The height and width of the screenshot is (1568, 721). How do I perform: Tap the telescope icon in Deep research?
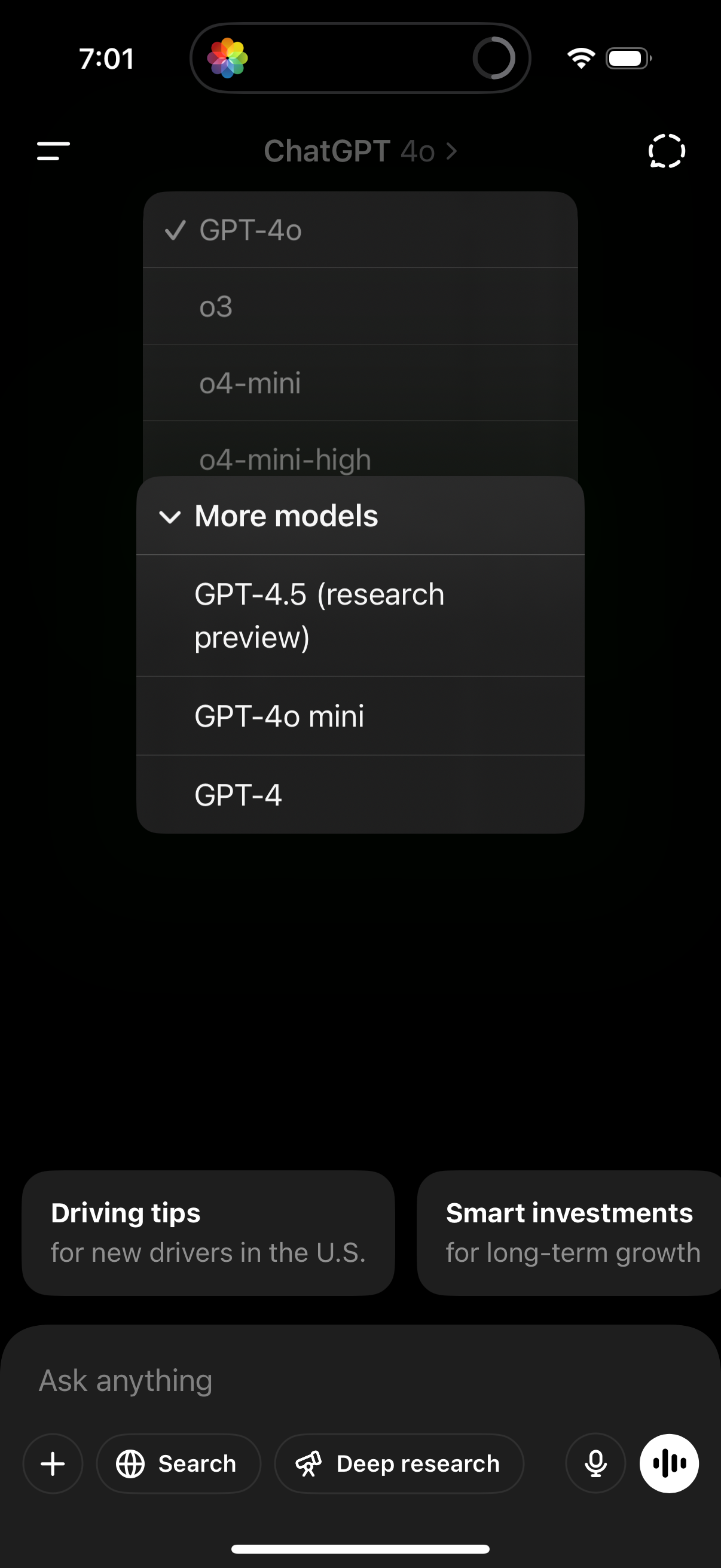(x=309, y=1463)
